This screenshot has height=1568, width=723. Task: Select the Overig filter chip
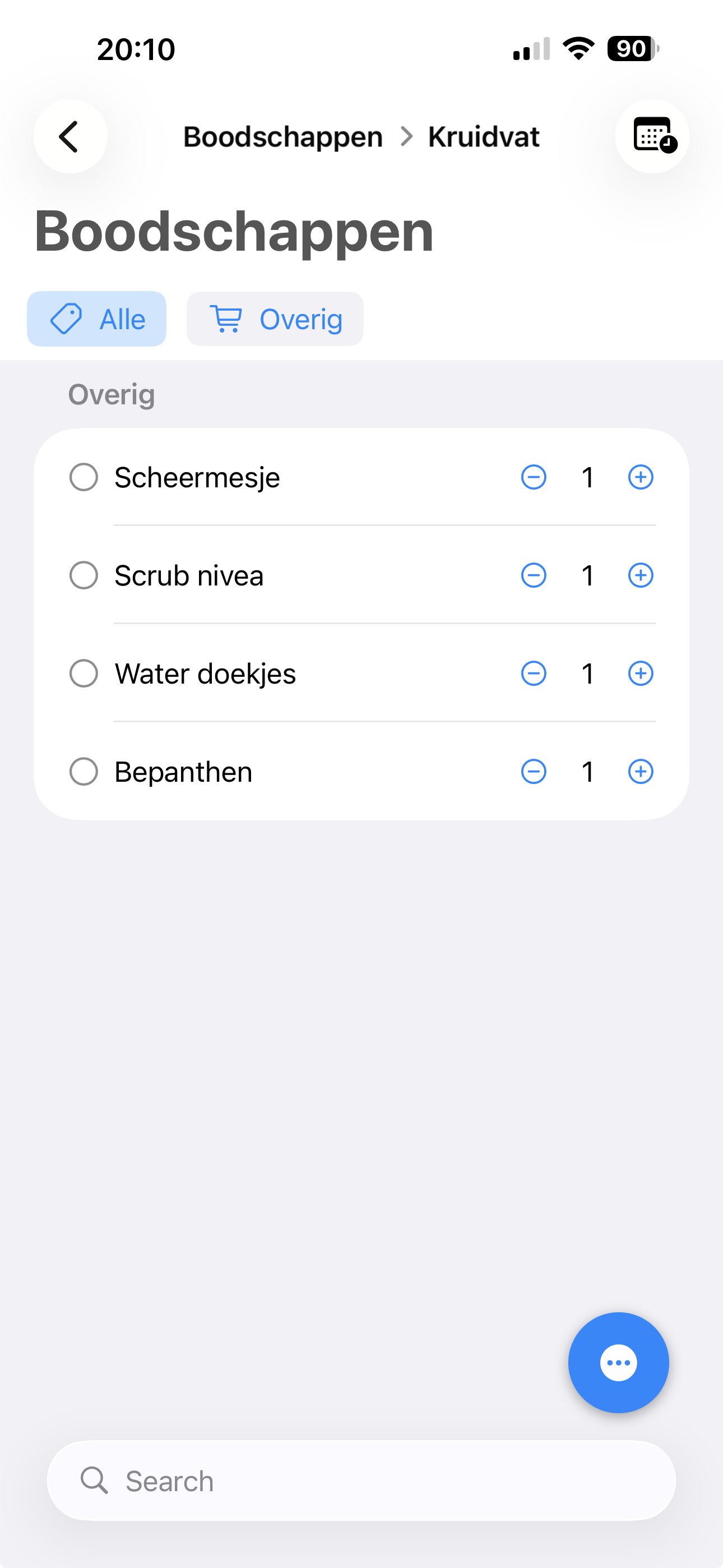275,318
